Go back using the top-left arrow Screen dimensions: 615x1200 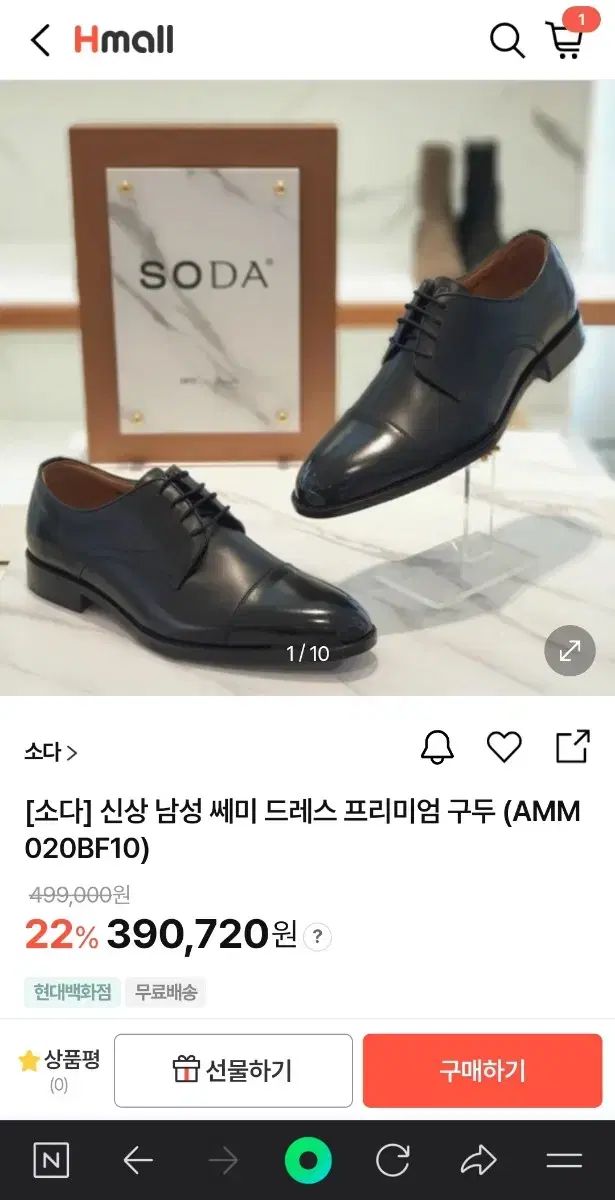point(40,41)
